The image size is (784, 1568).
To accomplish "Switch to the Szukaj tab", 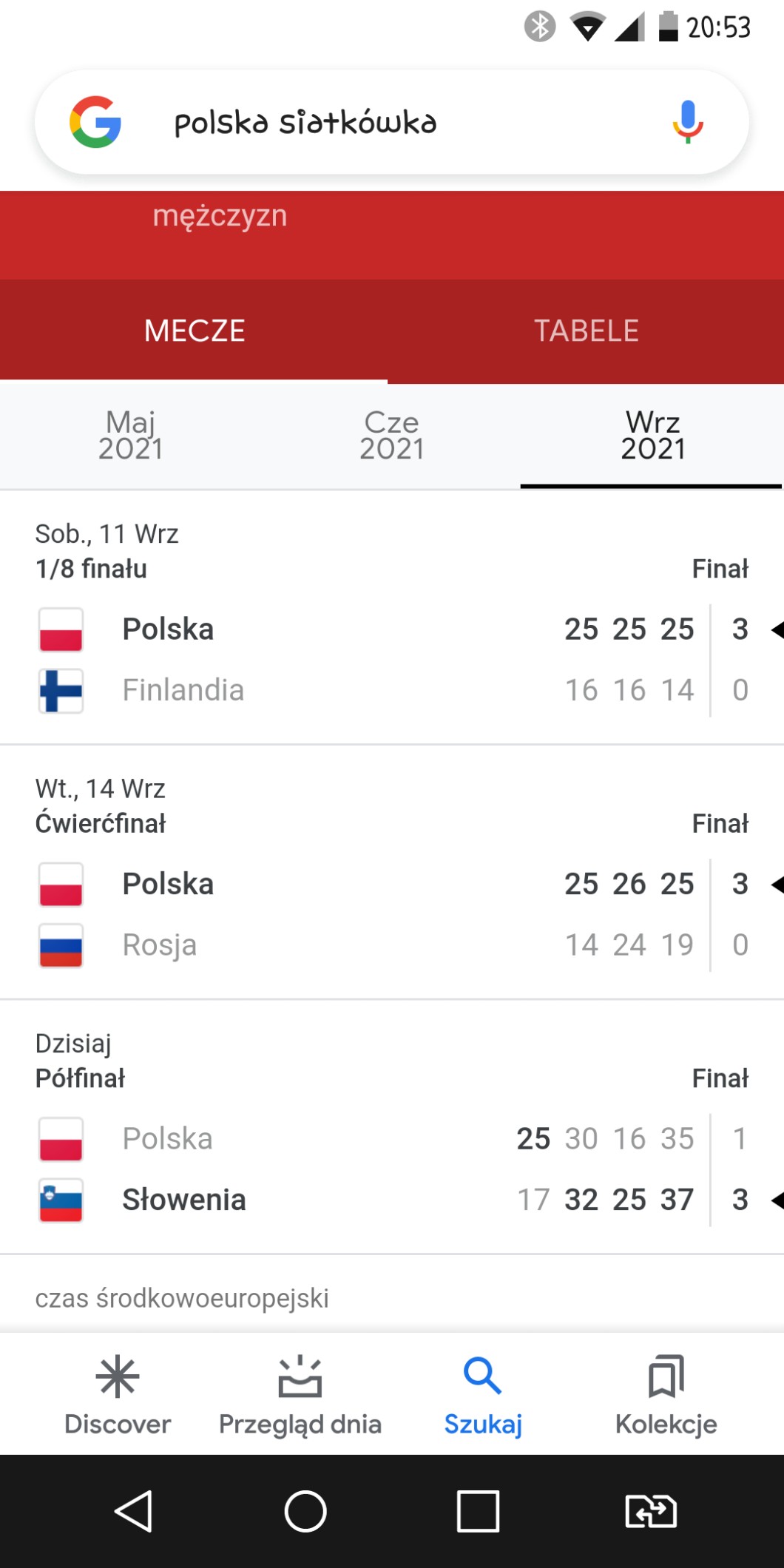I will click(x=483, y=1396).
